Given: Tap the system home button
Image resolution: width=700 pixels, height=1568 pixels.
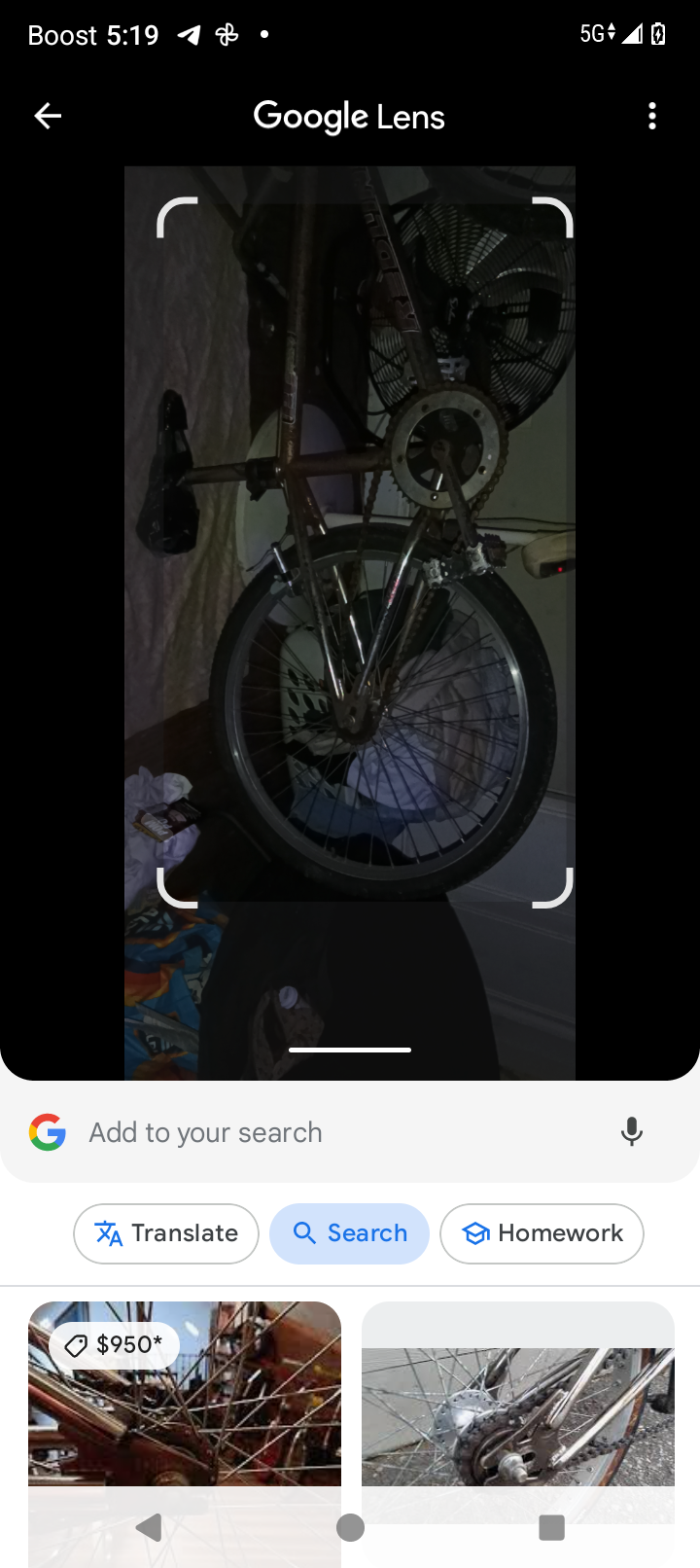Looking at the screenshot, I should pos(350,1528).
